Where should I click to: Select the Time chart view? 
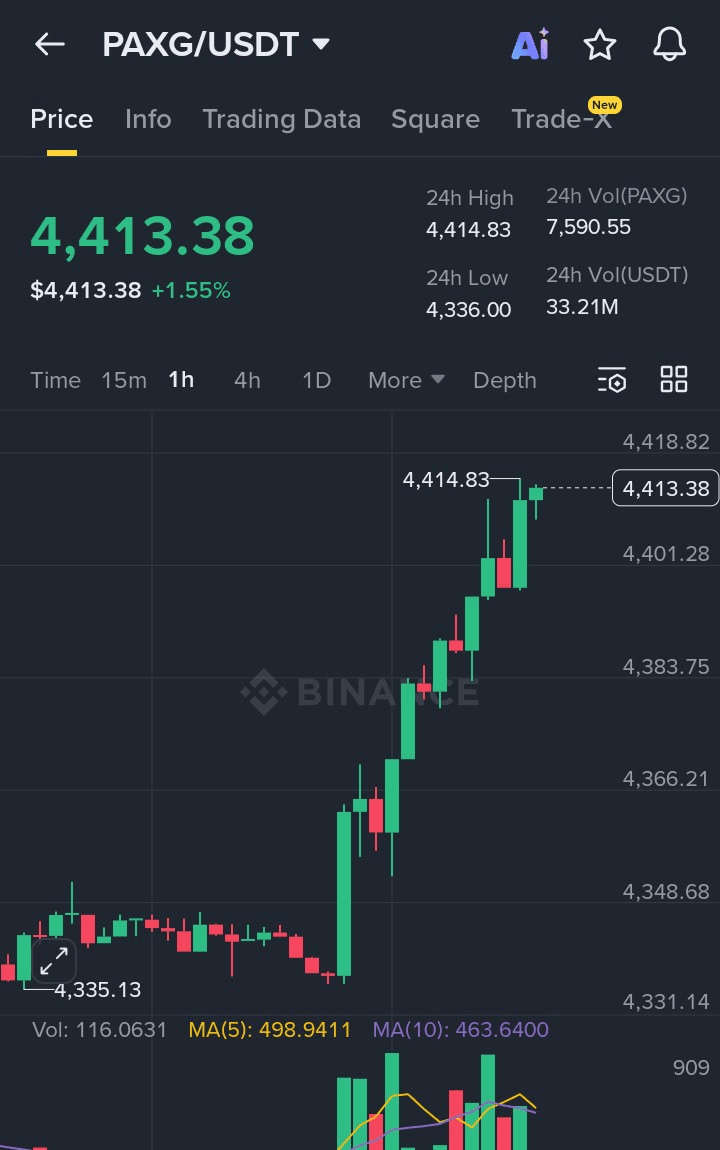click(x=56, y=380)
